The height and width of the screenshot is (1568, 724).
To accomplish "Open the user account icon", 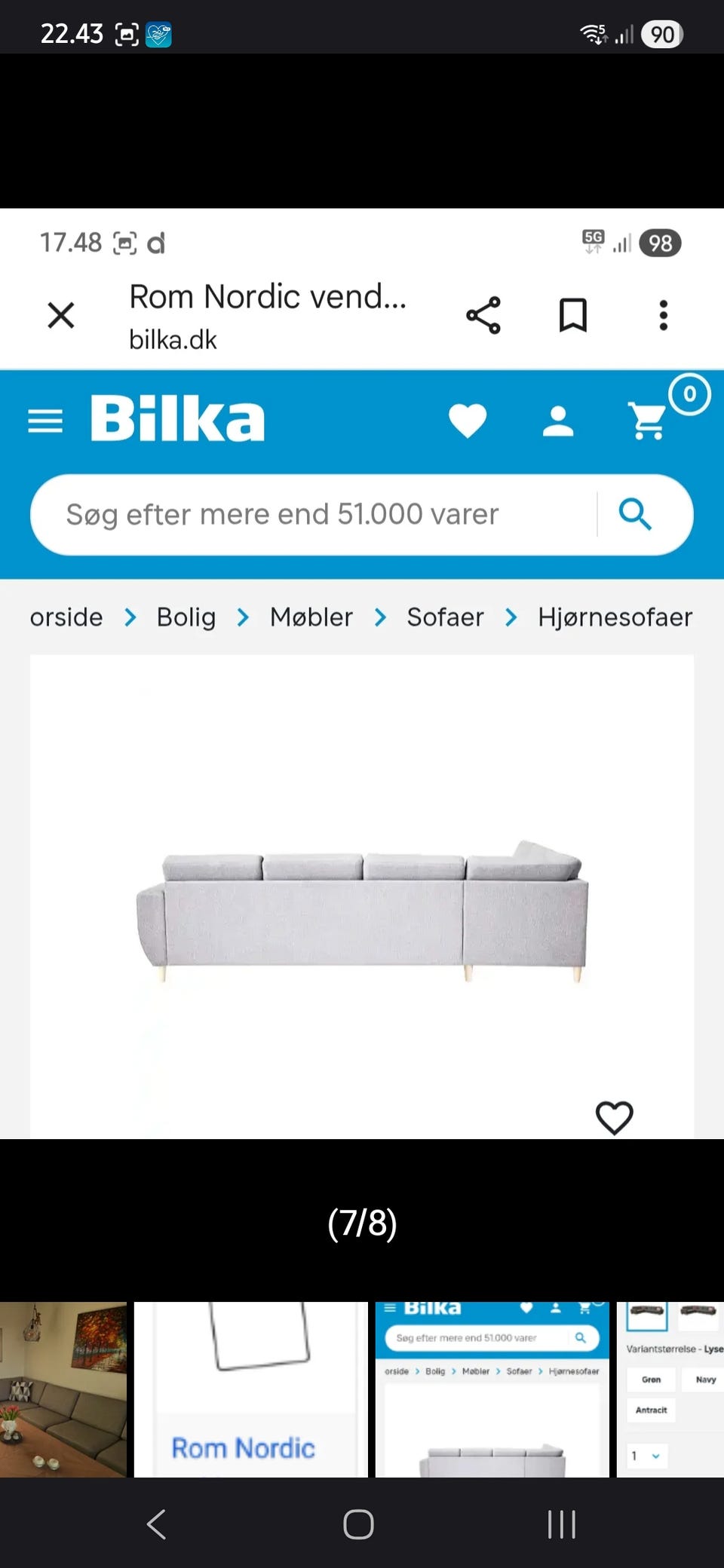I will click(x=559, y=421).
